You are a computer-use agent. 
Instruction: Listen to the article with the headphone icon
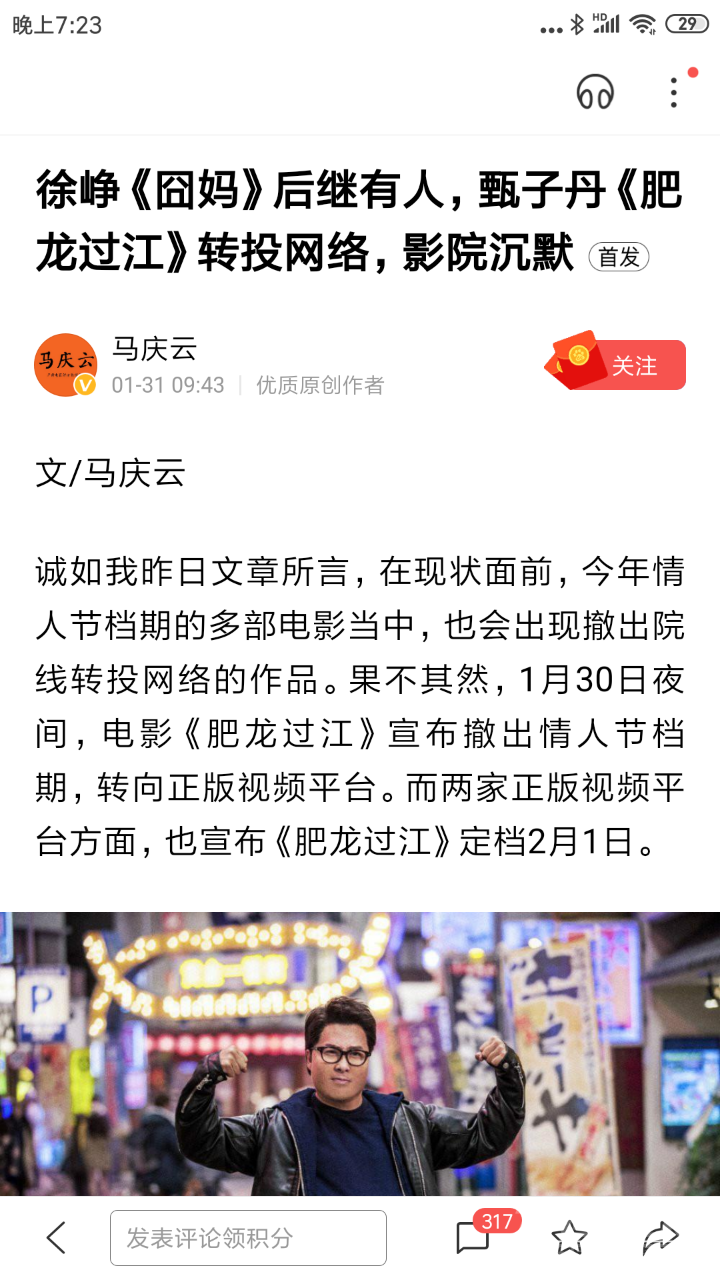click(x=595, y=92)
